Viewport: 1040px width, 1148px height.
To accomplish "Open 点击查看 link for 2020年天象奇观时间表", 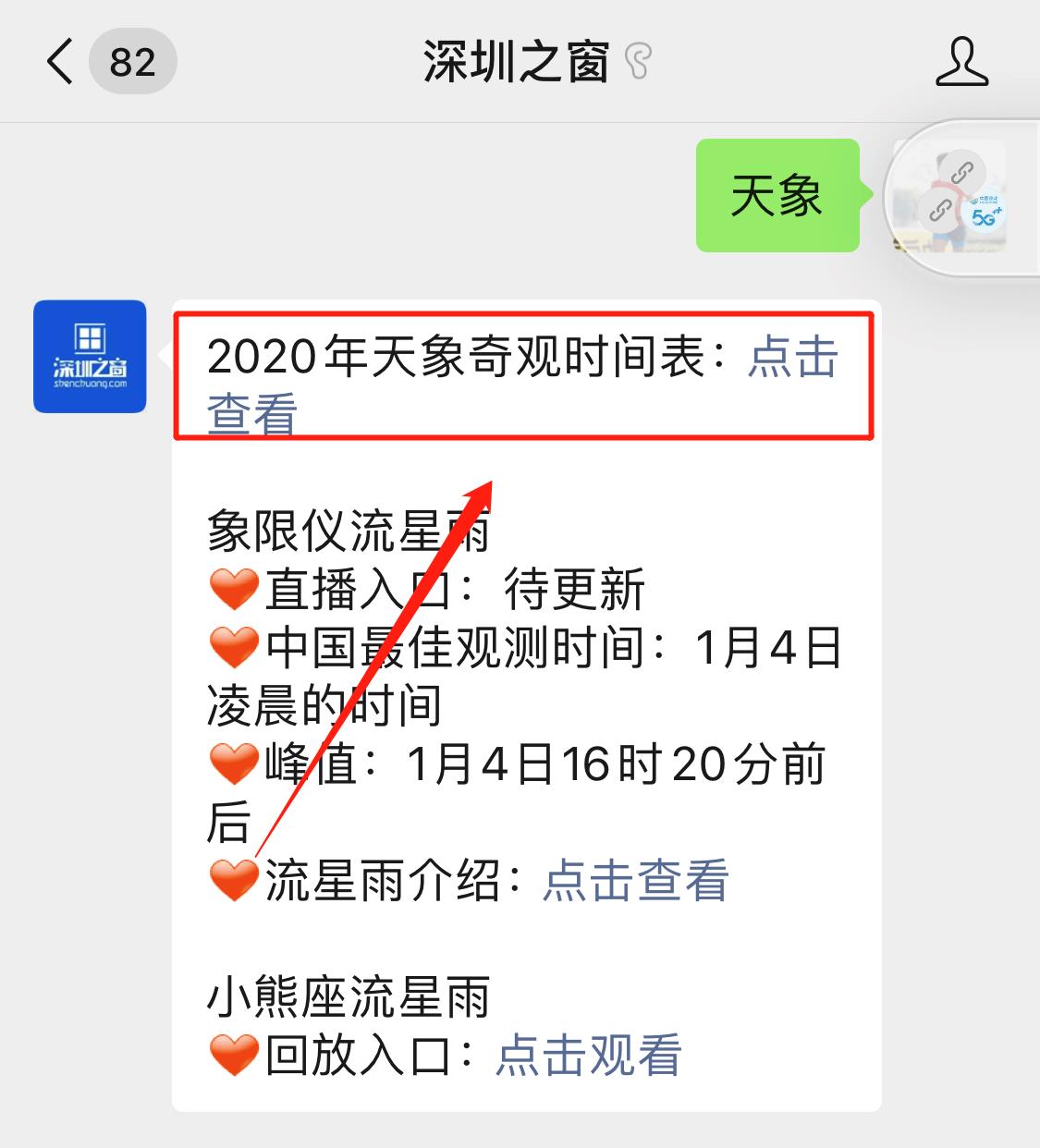I will point(793,360).
